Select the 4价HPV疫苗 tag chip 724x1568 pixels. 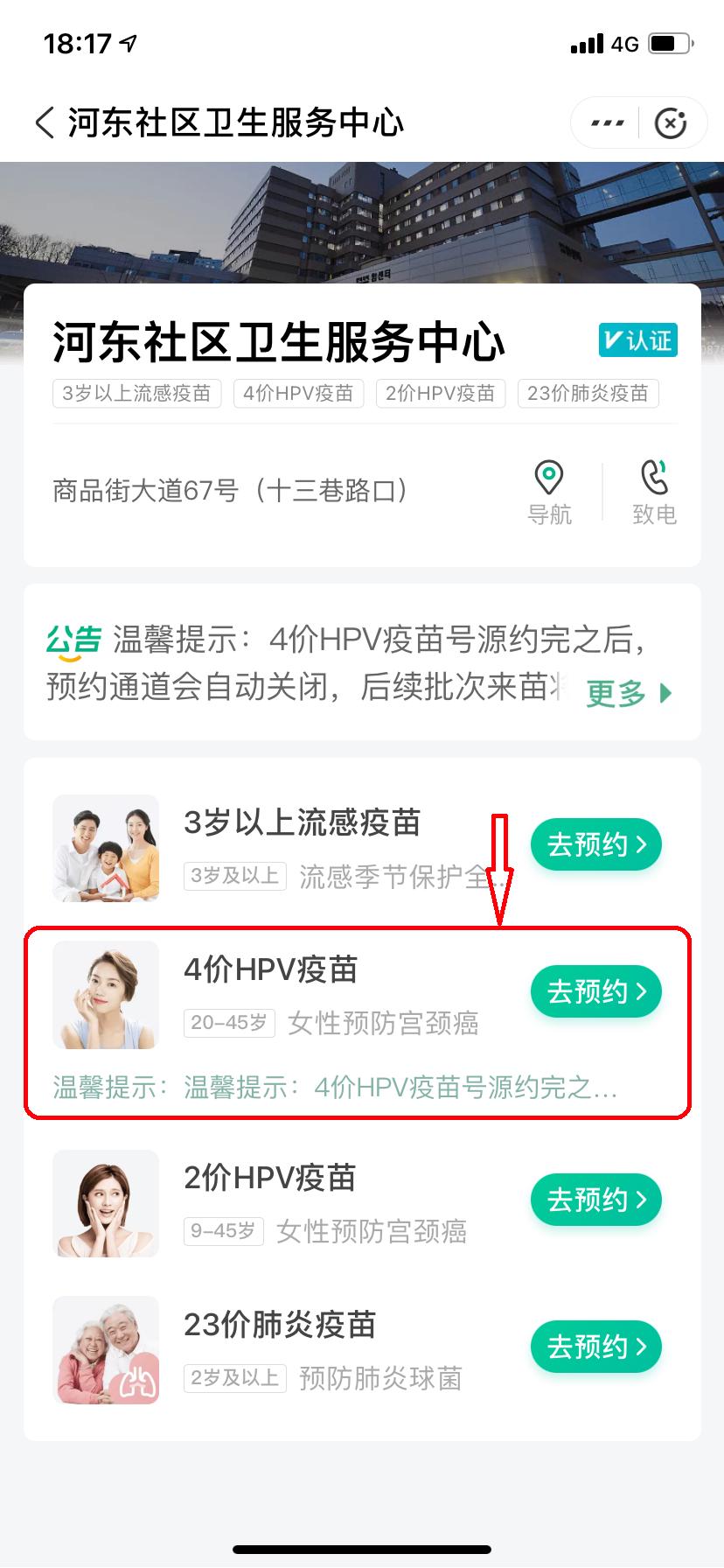(x=298, y=394)
